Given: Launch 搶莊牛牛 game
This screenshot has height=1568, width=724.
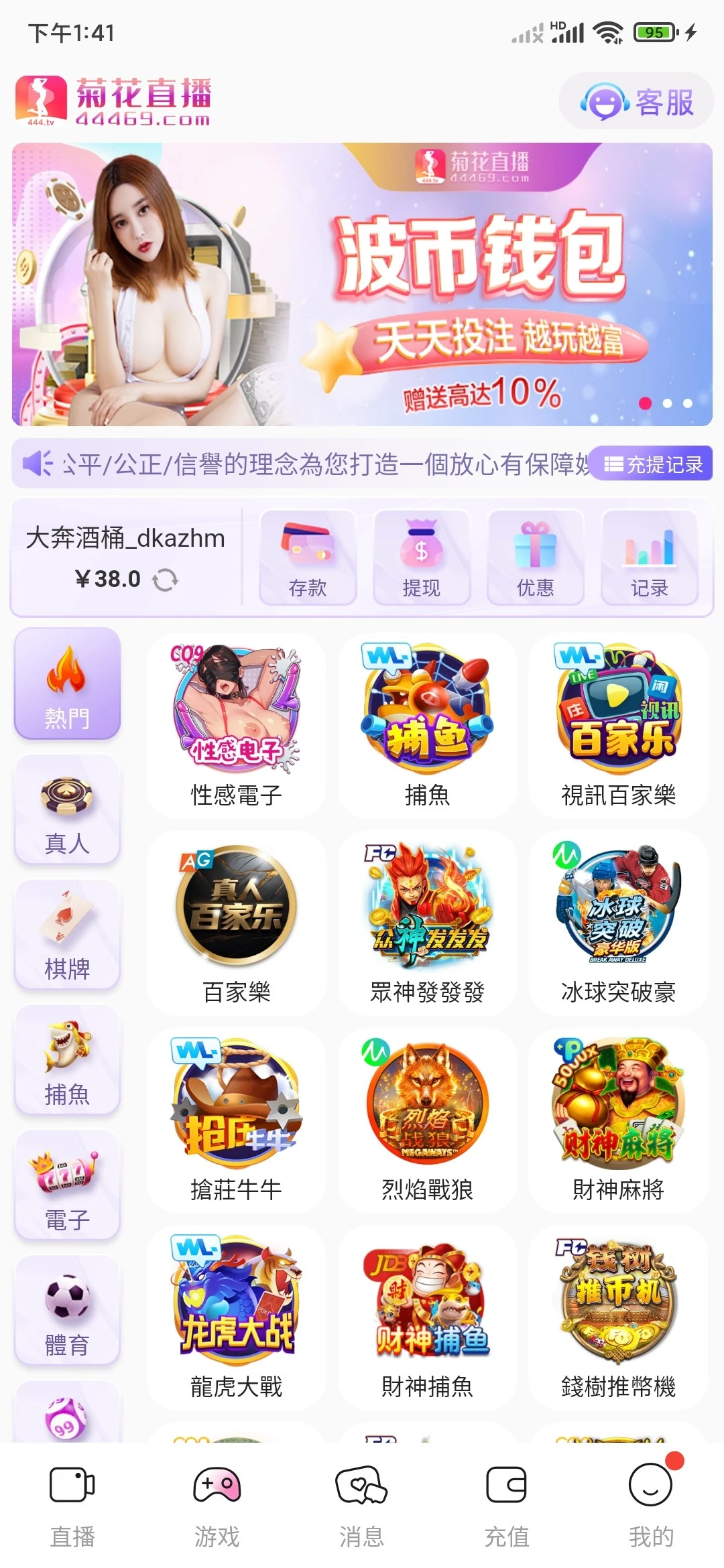Looking at the screenshot, I should tap(236, 1120).
